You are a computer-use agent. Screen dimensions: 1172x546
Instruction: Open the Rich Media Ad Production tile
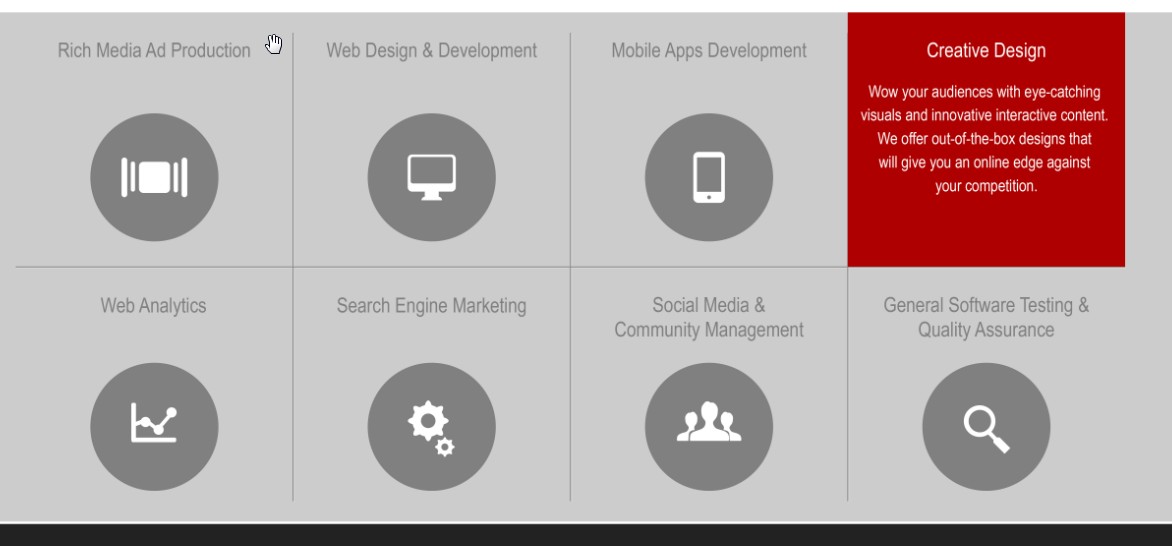[x=154, y=177]
